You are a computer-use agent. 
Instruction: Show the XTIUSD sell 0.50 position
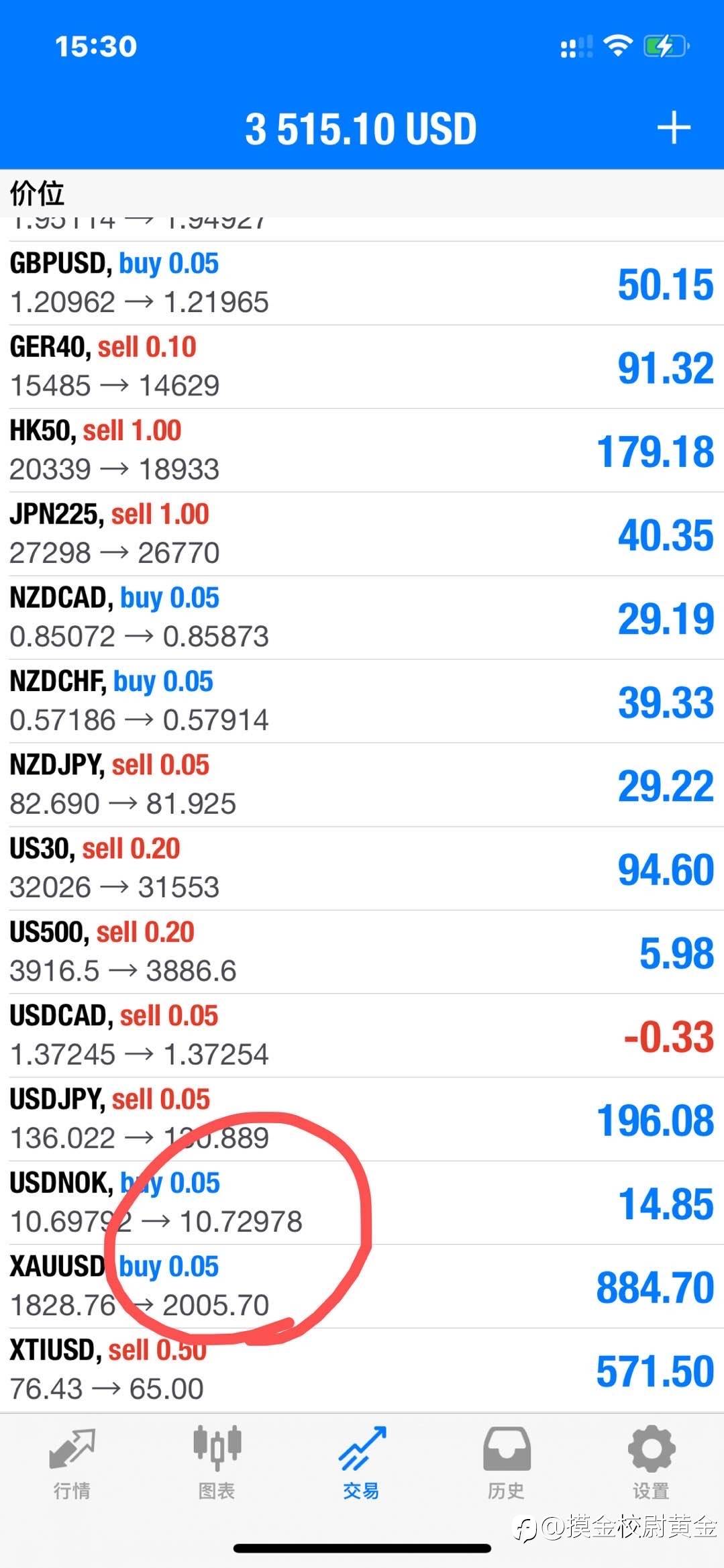coord(362,1369)
